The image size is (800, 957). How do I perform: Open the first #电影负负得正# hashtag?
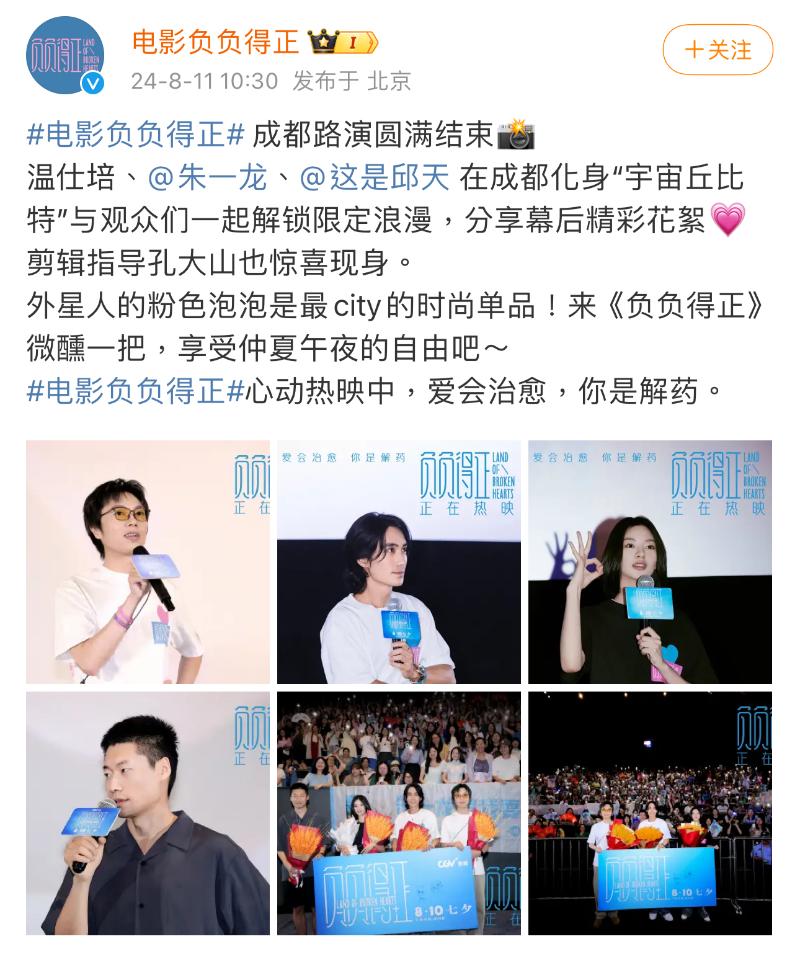tap(136, 134)
